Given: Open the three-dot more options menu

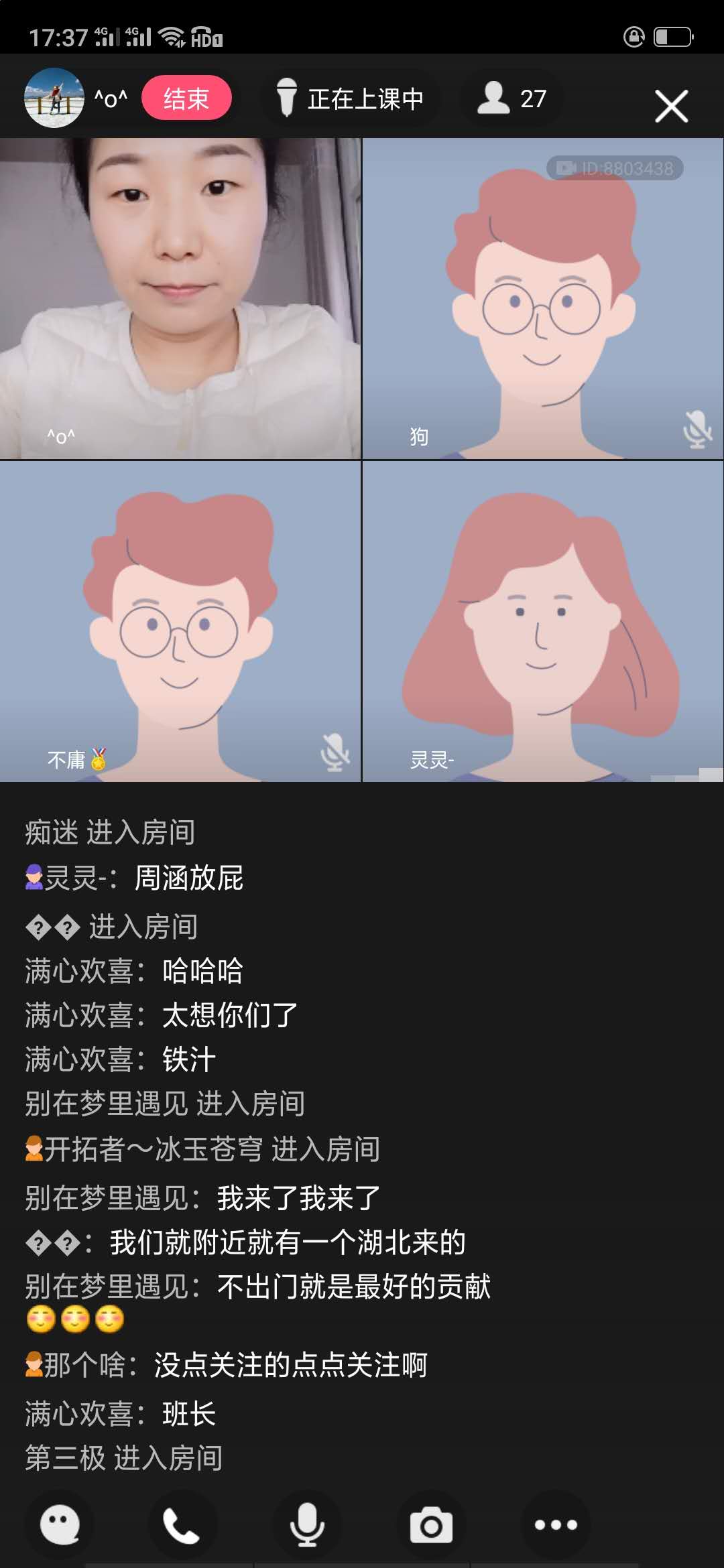Looking at the screenshot, I should tap(556, 1524).
